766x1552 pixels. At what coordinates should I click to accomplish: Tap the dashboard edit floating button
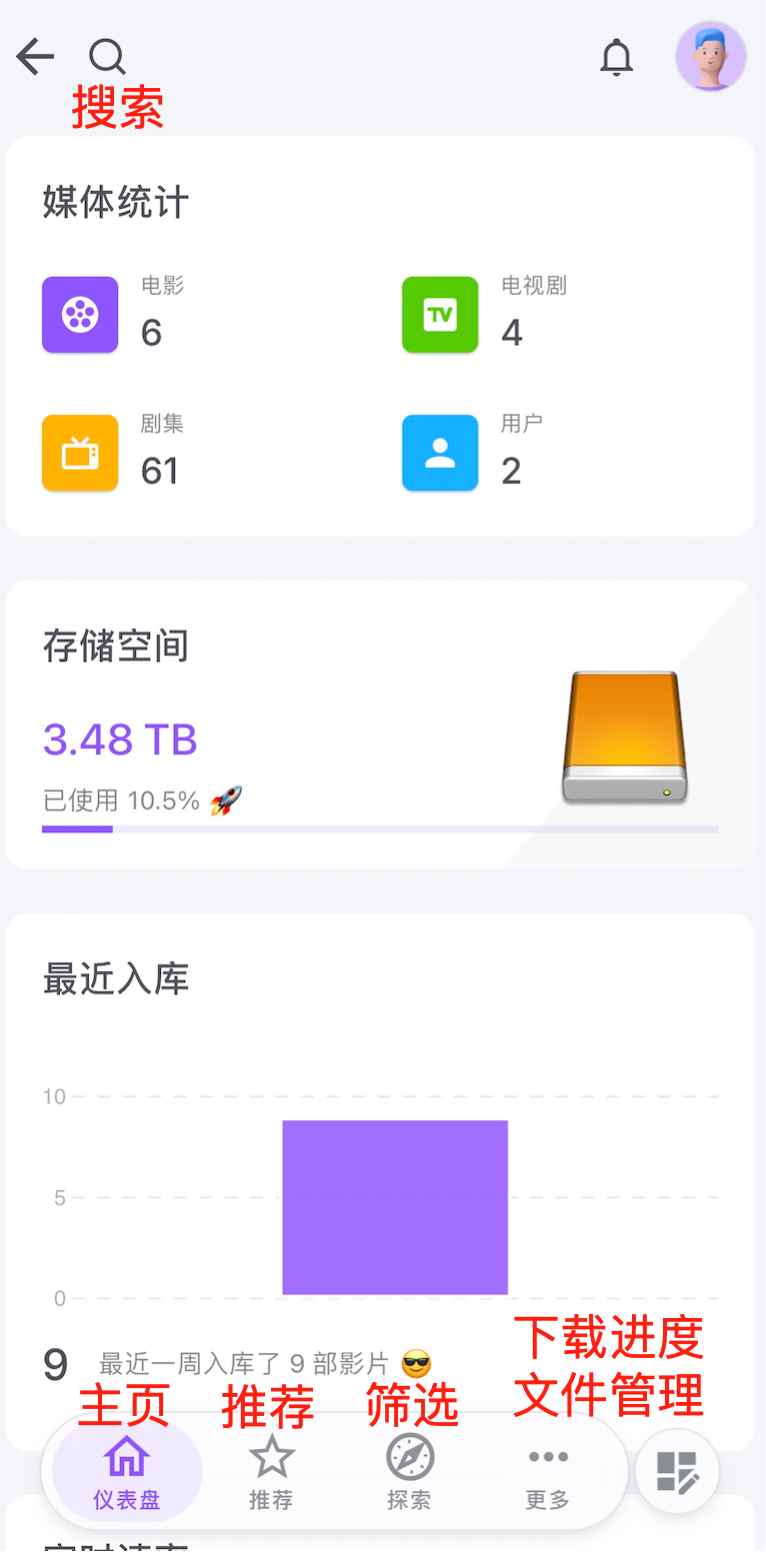click(x=678, y=1472)
